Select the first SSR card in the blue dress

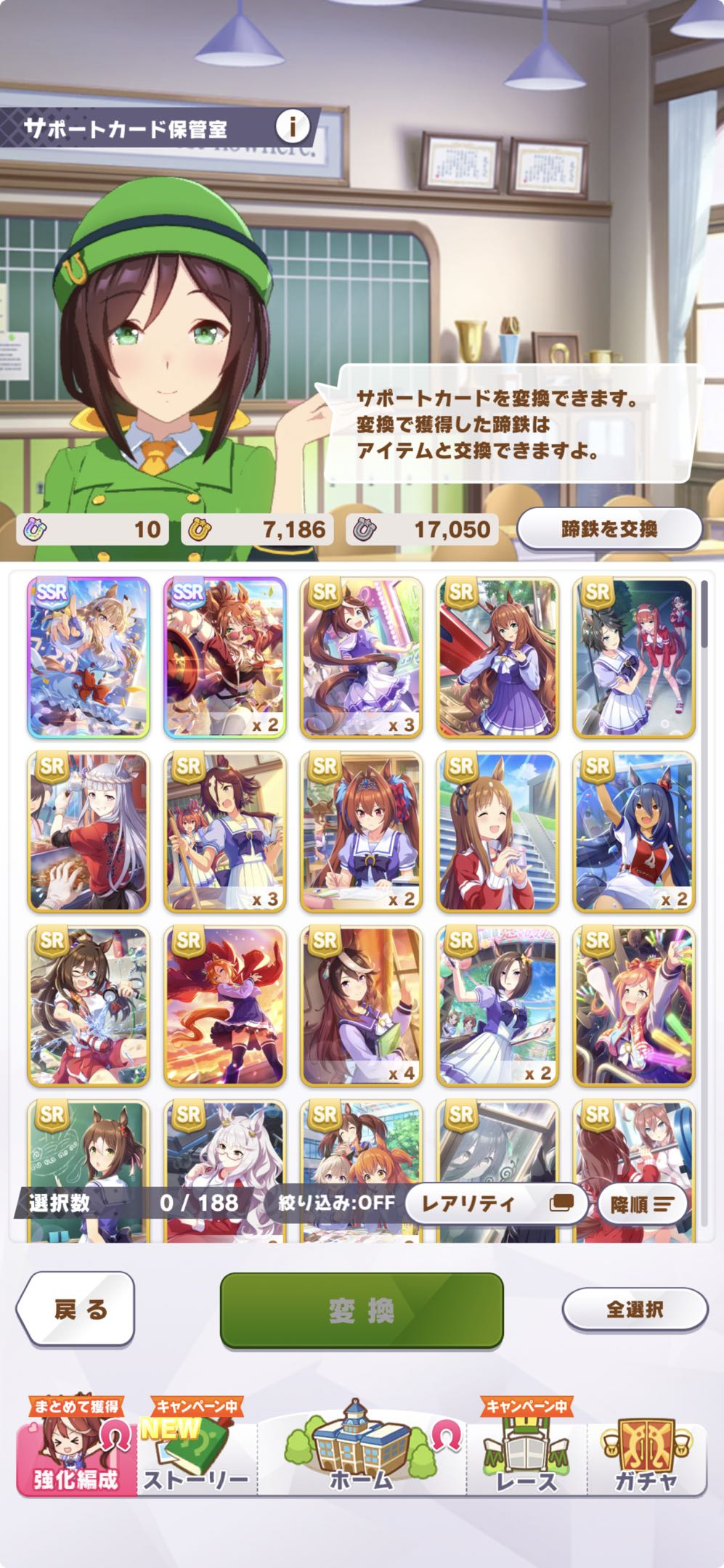point(88,657)
